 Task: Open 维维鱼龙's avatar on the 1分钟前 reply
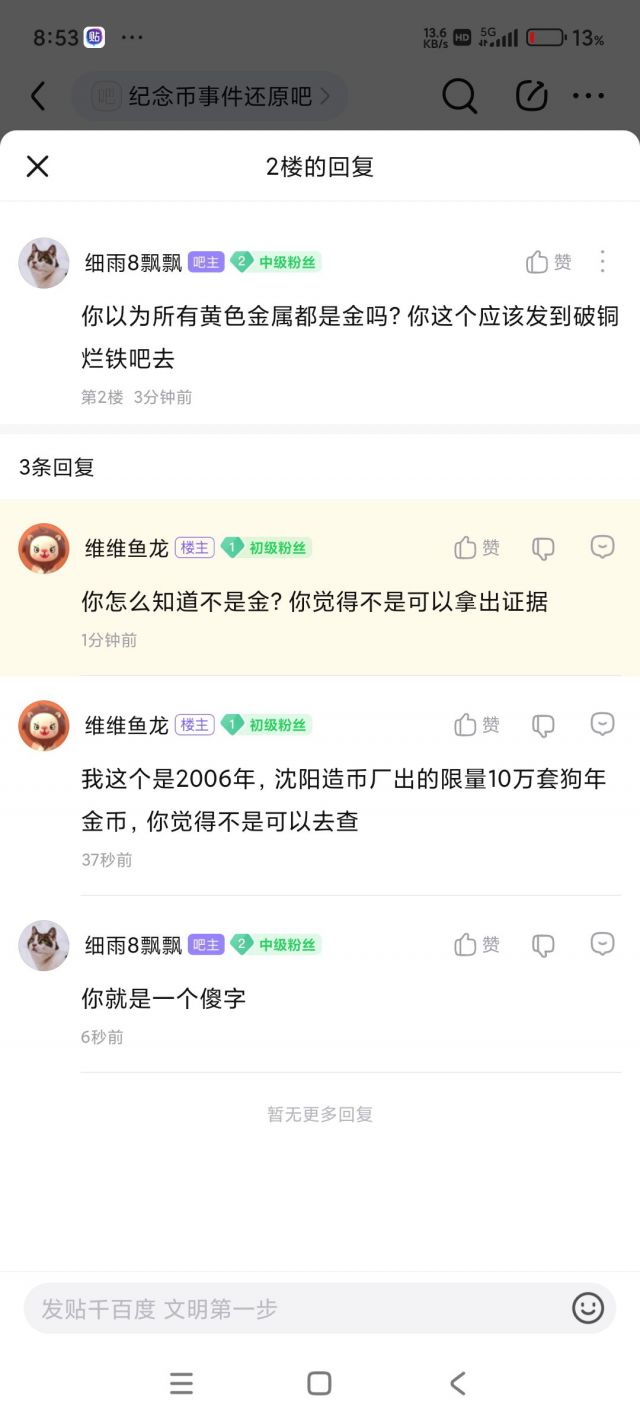[44, 549]
